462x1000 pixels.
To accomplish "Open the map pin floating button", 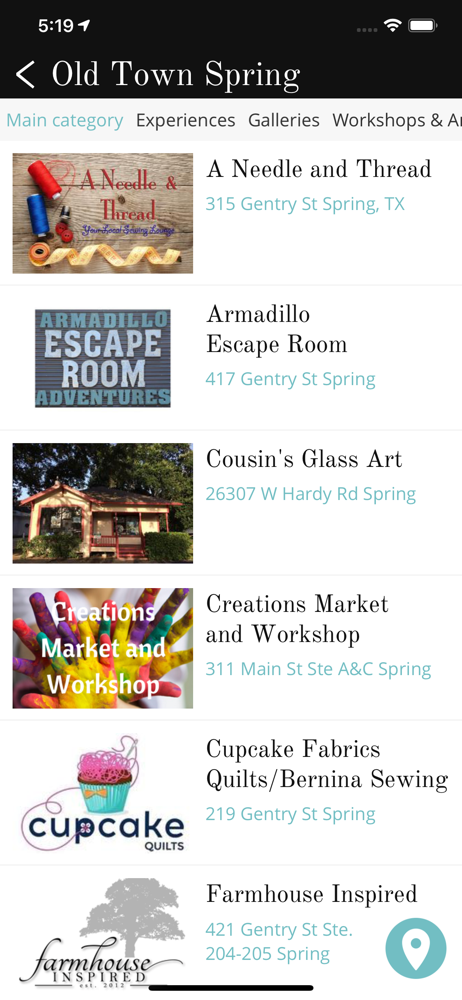I will click(416, 948).
